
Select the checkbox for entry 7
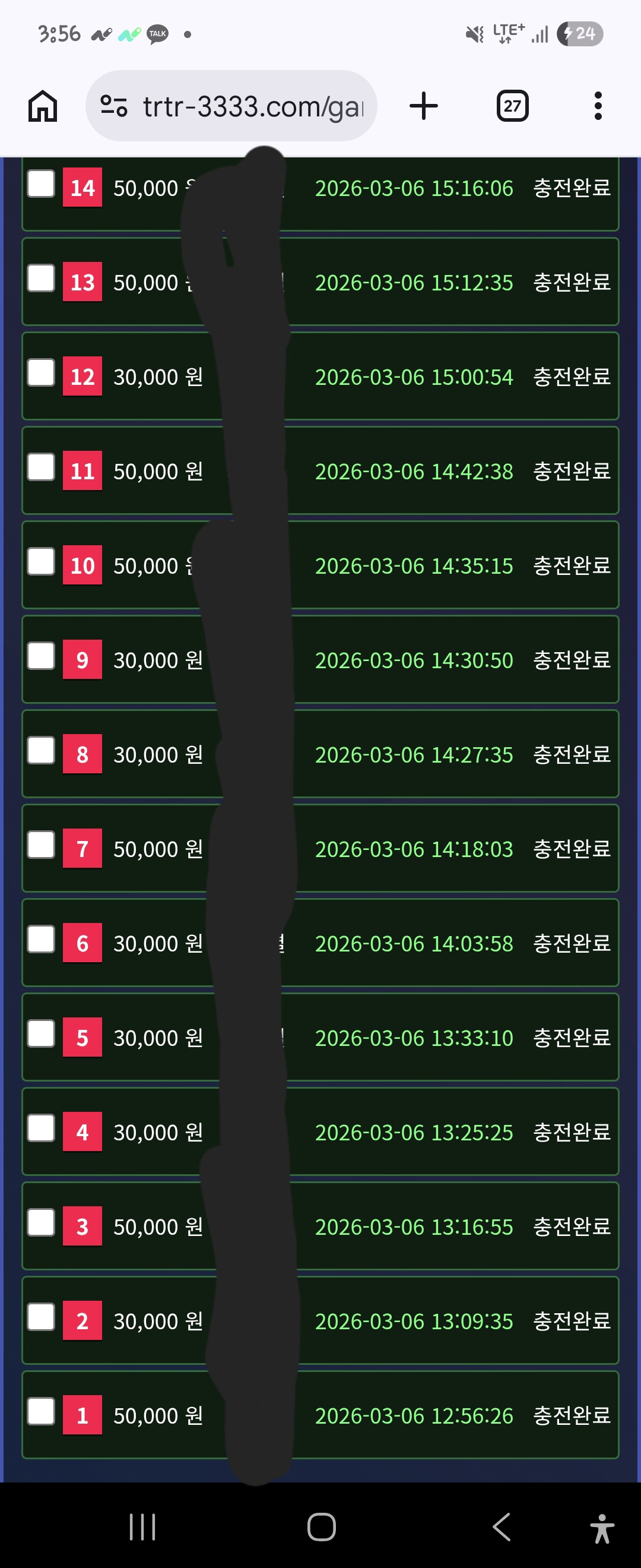tap(42, 844)
